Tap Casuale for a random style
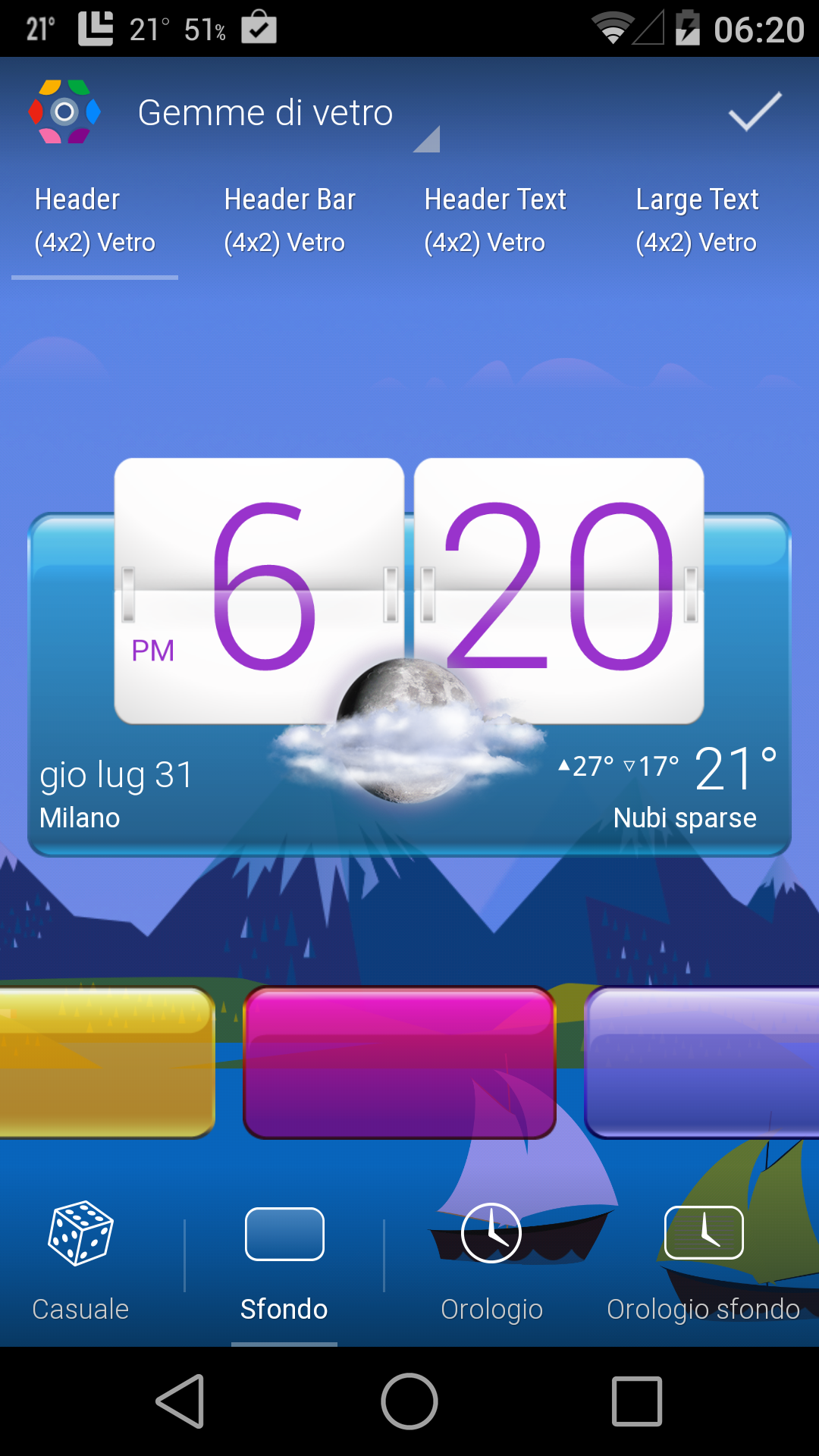 (x=80, y=1259)
